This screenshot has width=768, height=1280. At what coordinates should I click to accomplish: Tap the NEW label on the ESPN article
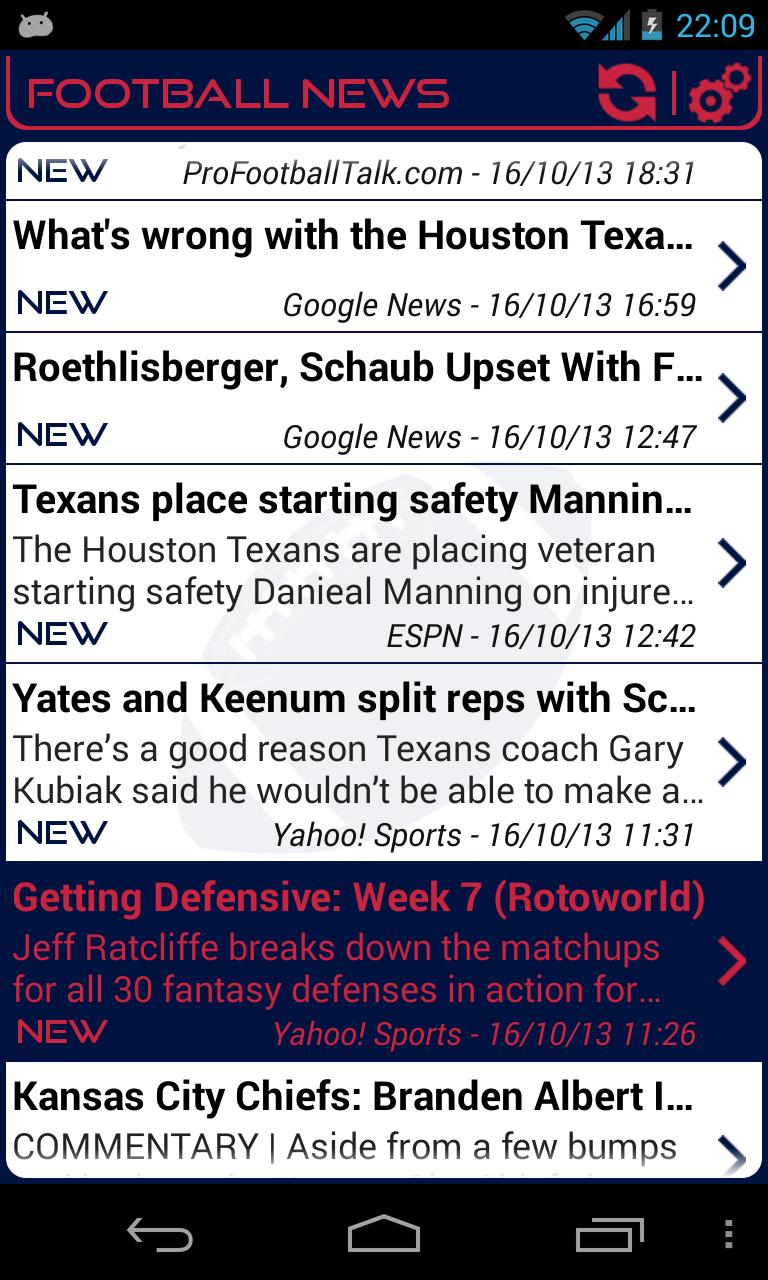pyautogui.click(x=61, y=634)
